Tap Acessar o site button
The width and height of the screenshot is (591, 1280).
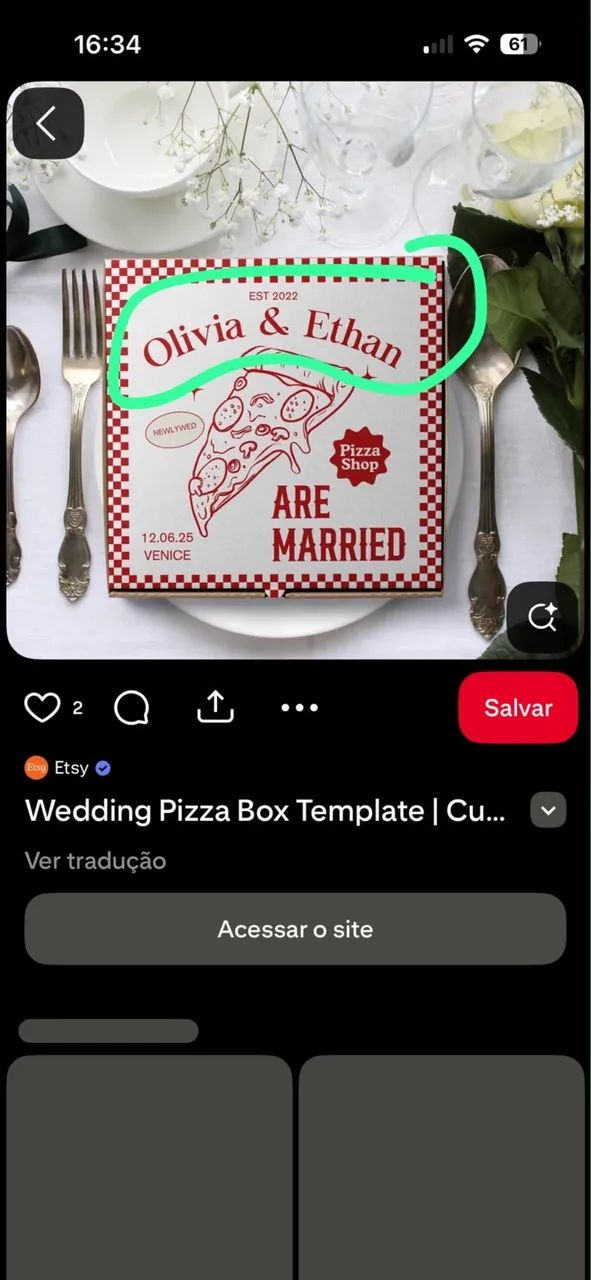tap(295, 929)
